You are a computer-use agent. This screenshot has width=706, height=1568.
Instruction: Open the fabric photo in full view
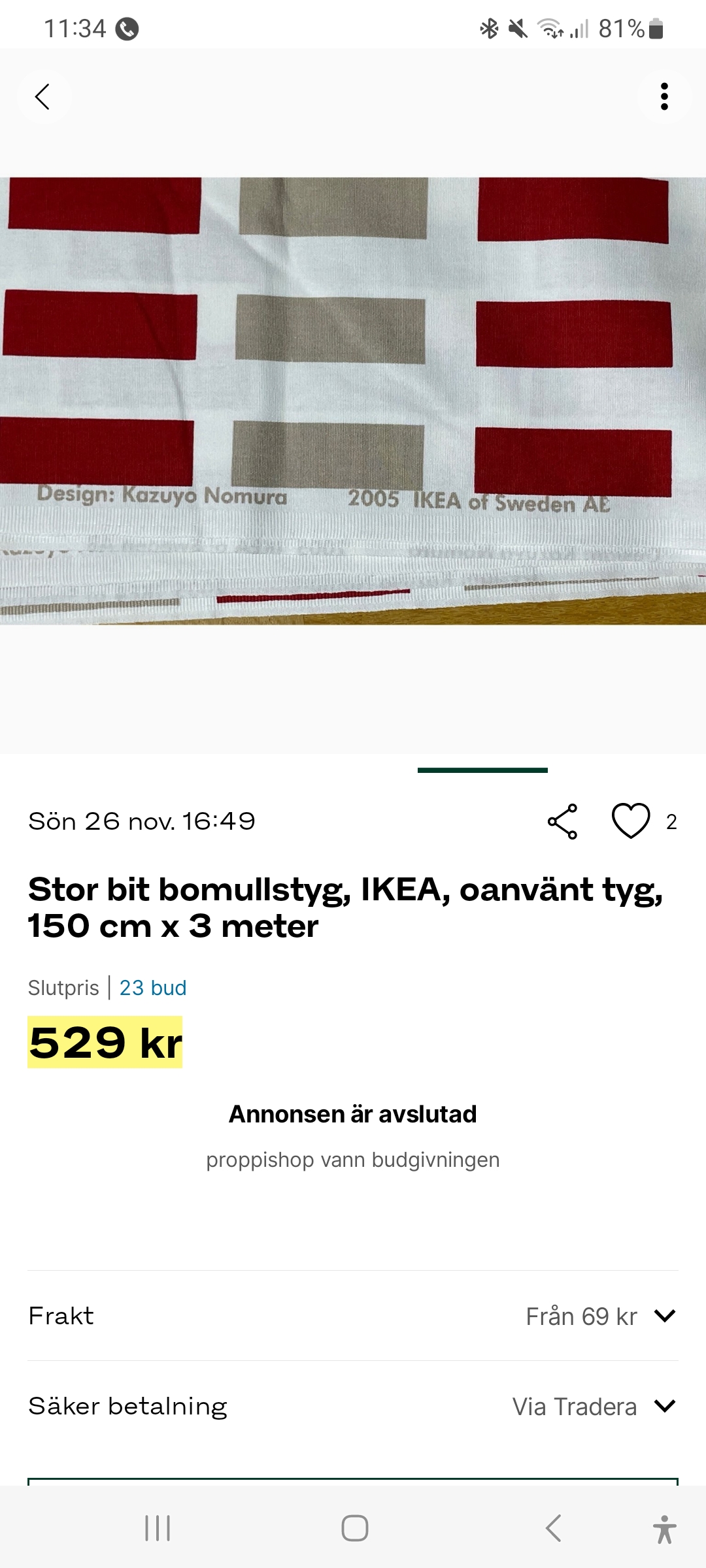[x=353, y=400]
